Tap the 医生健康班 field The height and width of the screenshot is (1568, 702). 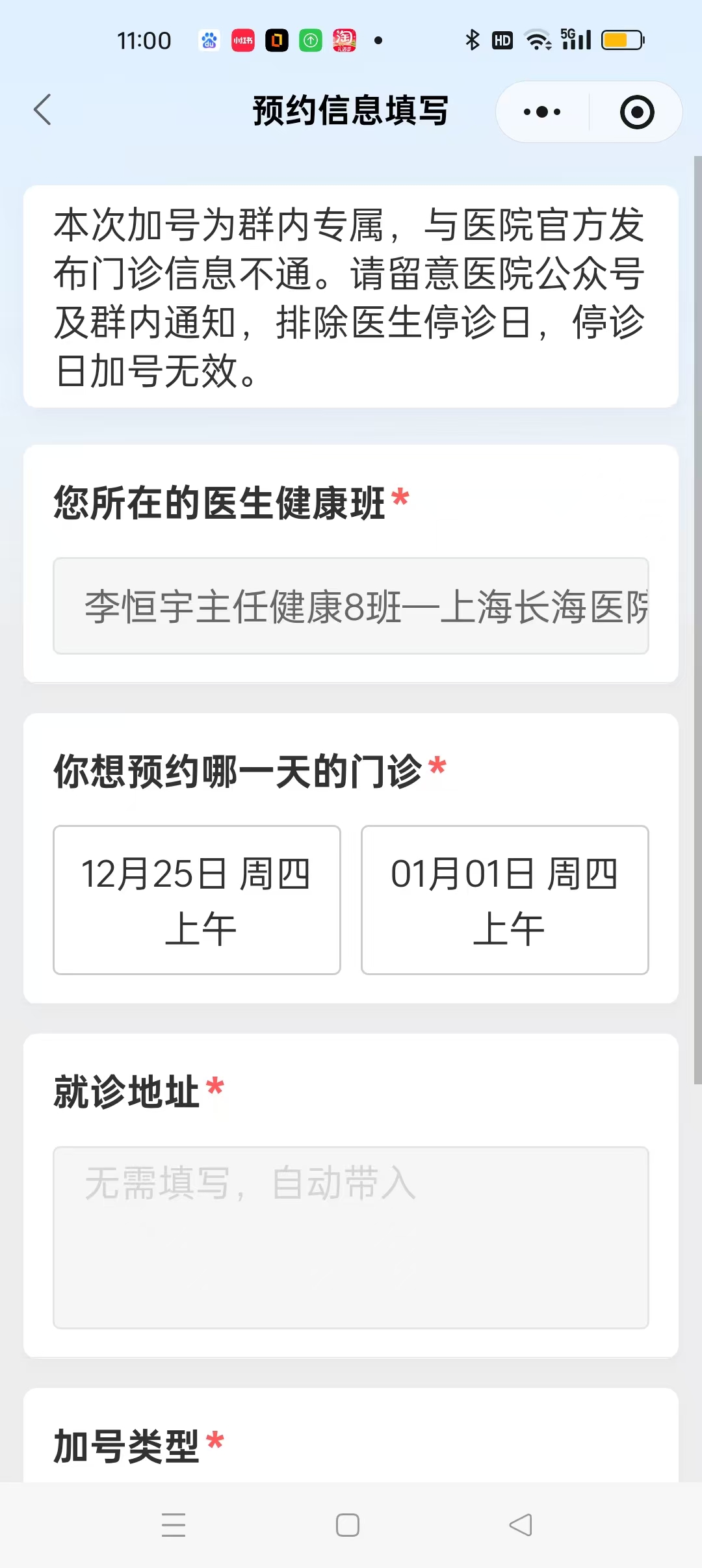click(x=351, y=606)
